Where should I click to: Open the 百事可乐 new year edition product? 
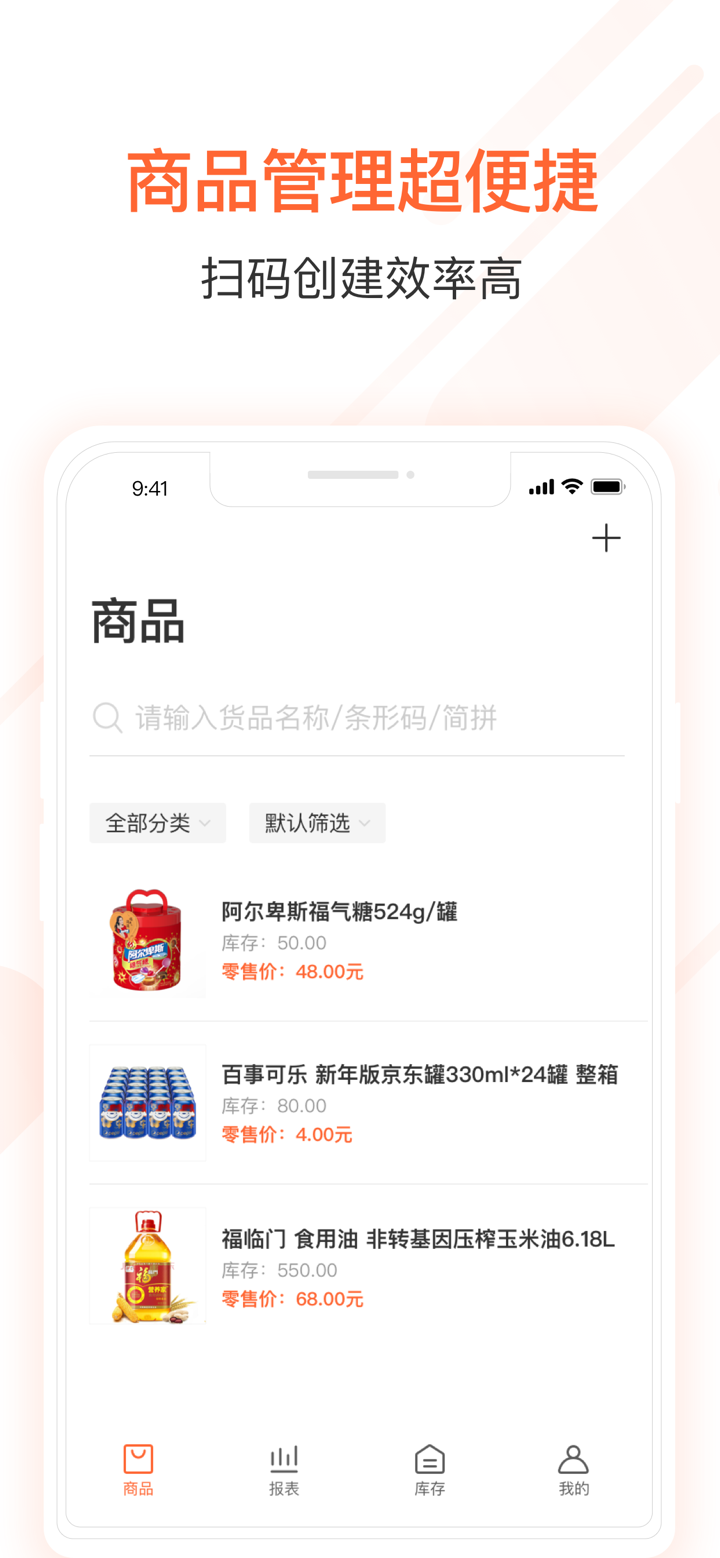click(400, 1102)
